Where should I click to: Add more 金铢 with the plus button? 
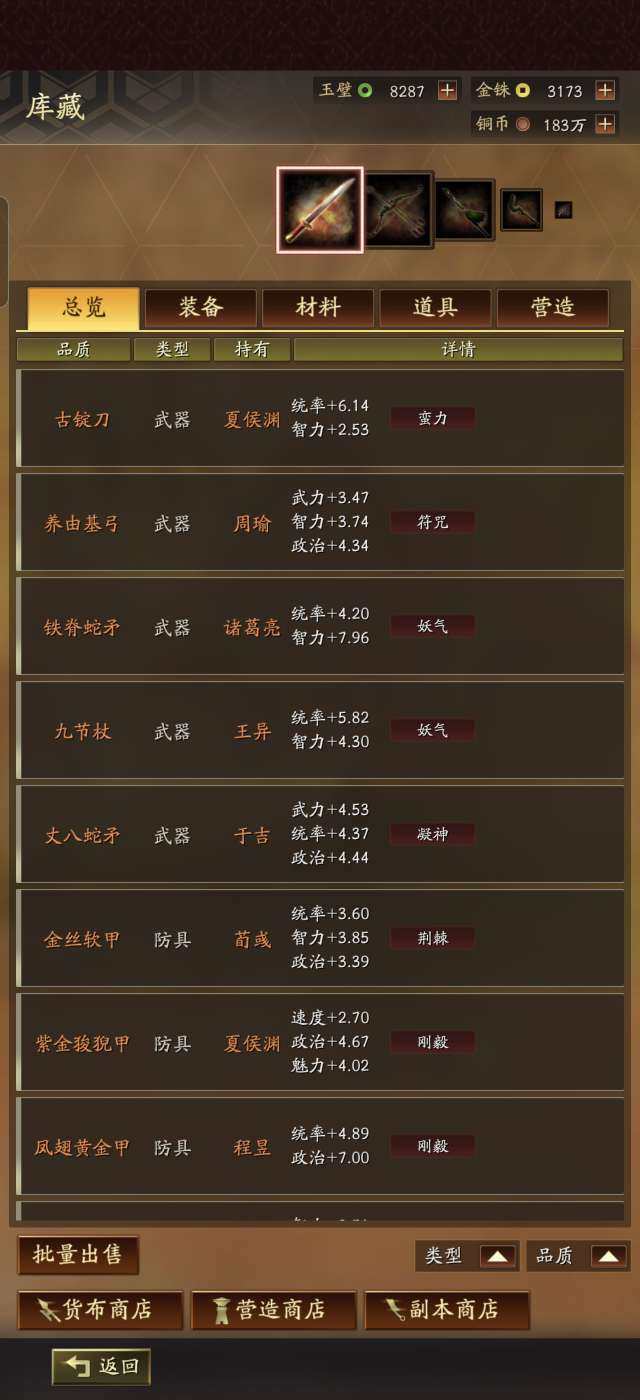[605, 90]
